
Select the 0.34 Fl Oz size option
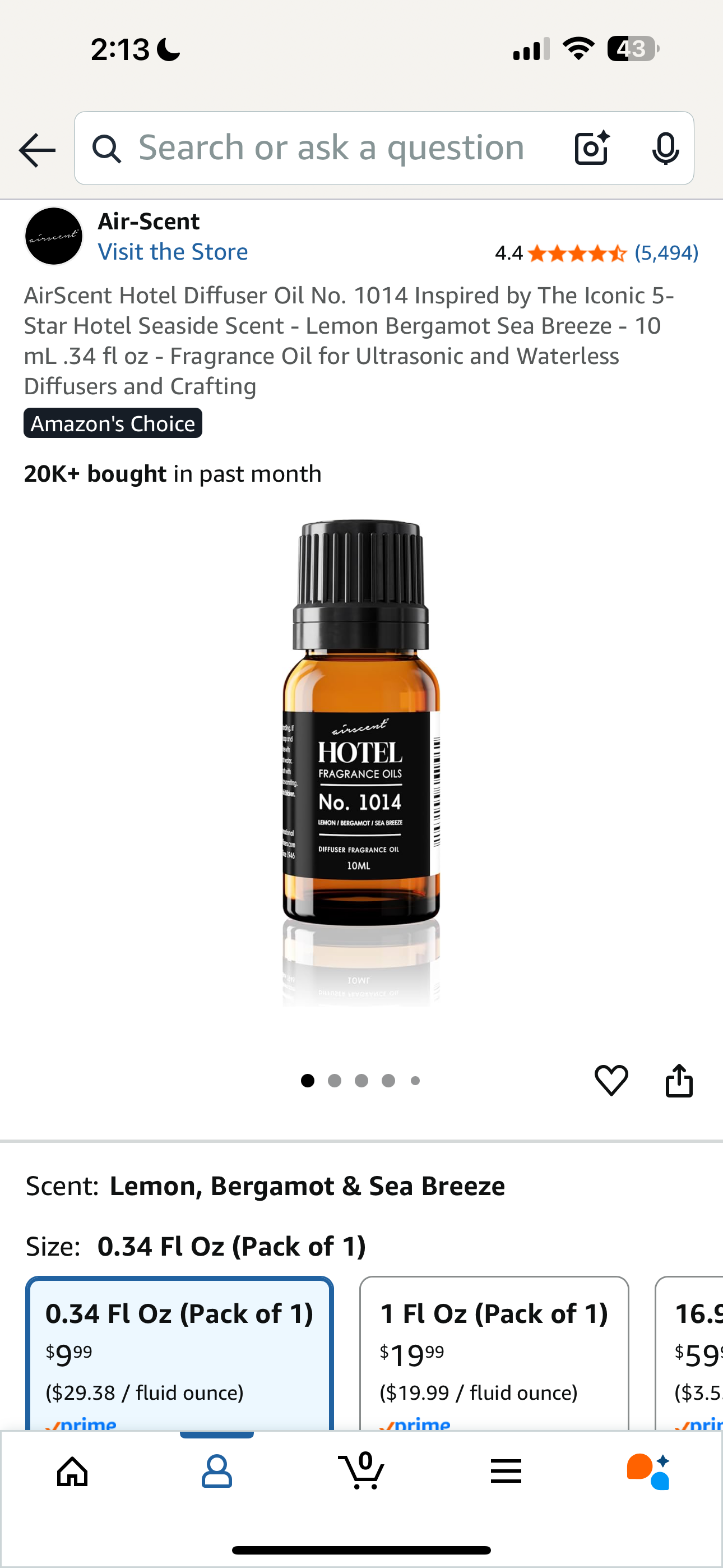point(179,1352)
